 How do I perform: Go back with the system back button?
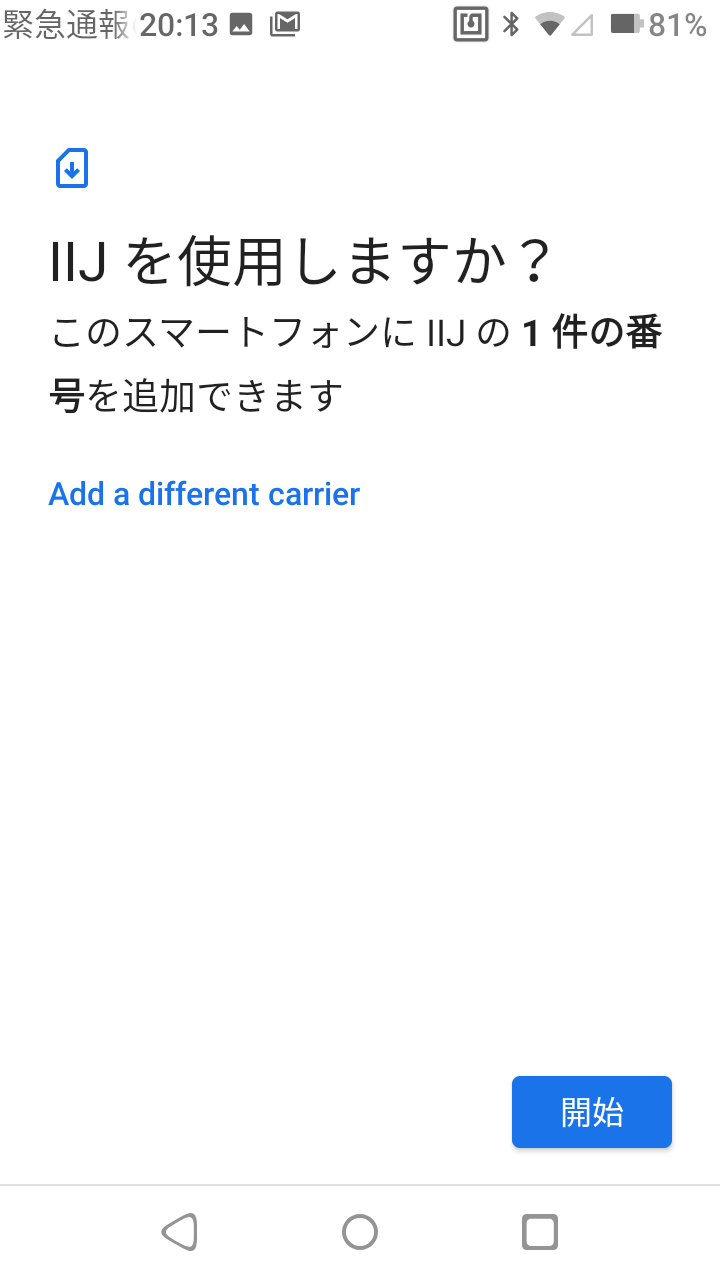180,1232
